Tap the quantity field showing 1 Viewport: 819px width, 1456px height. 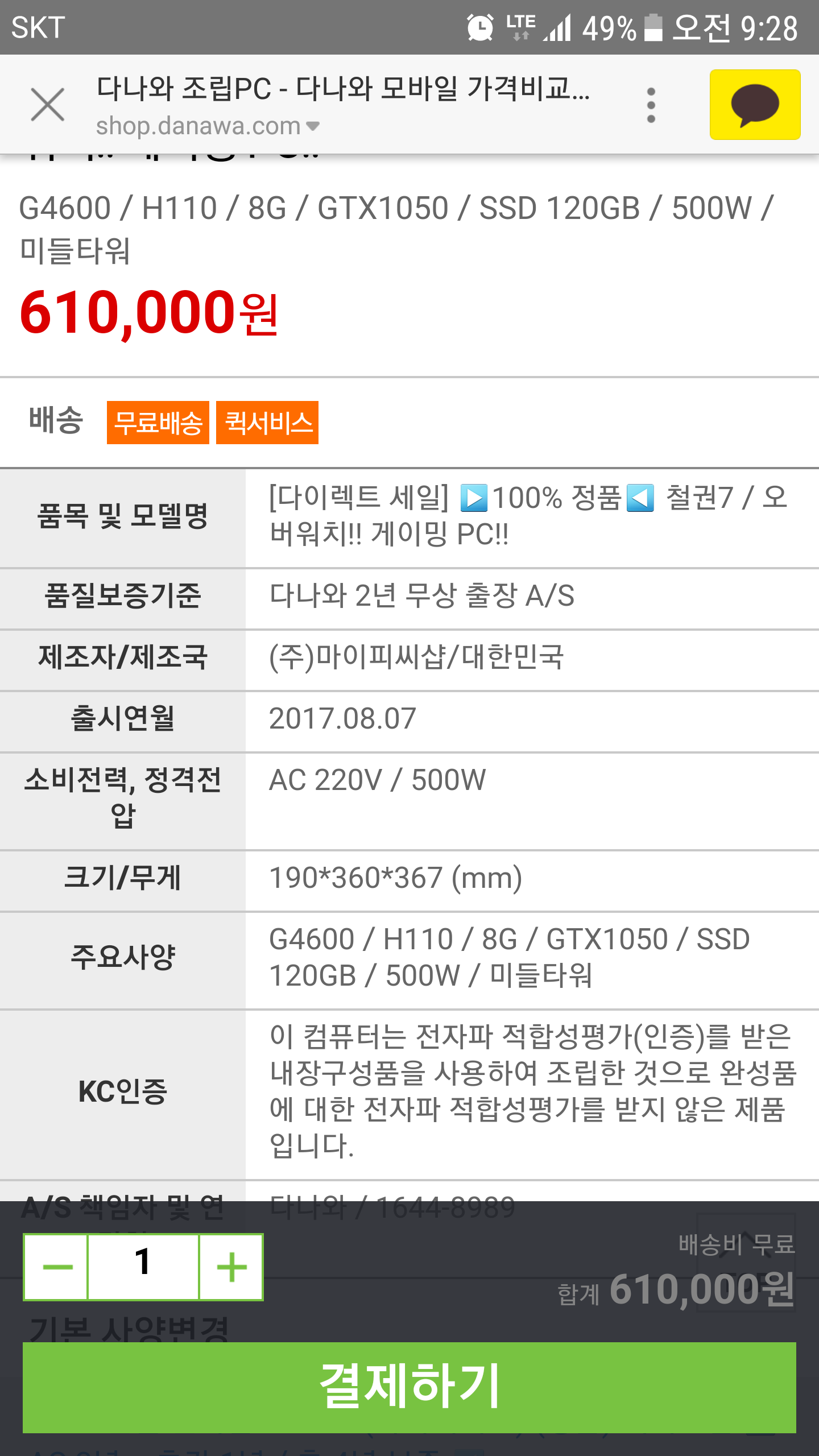(x=143, y=1267)
